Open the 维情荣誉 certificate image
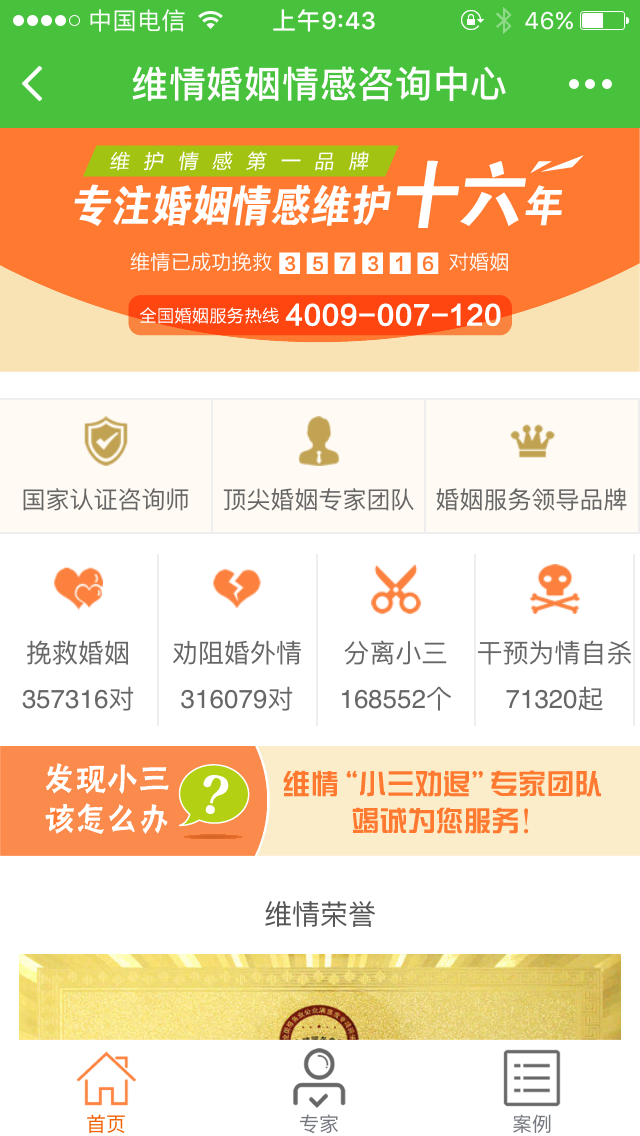 tap(320, 996)
